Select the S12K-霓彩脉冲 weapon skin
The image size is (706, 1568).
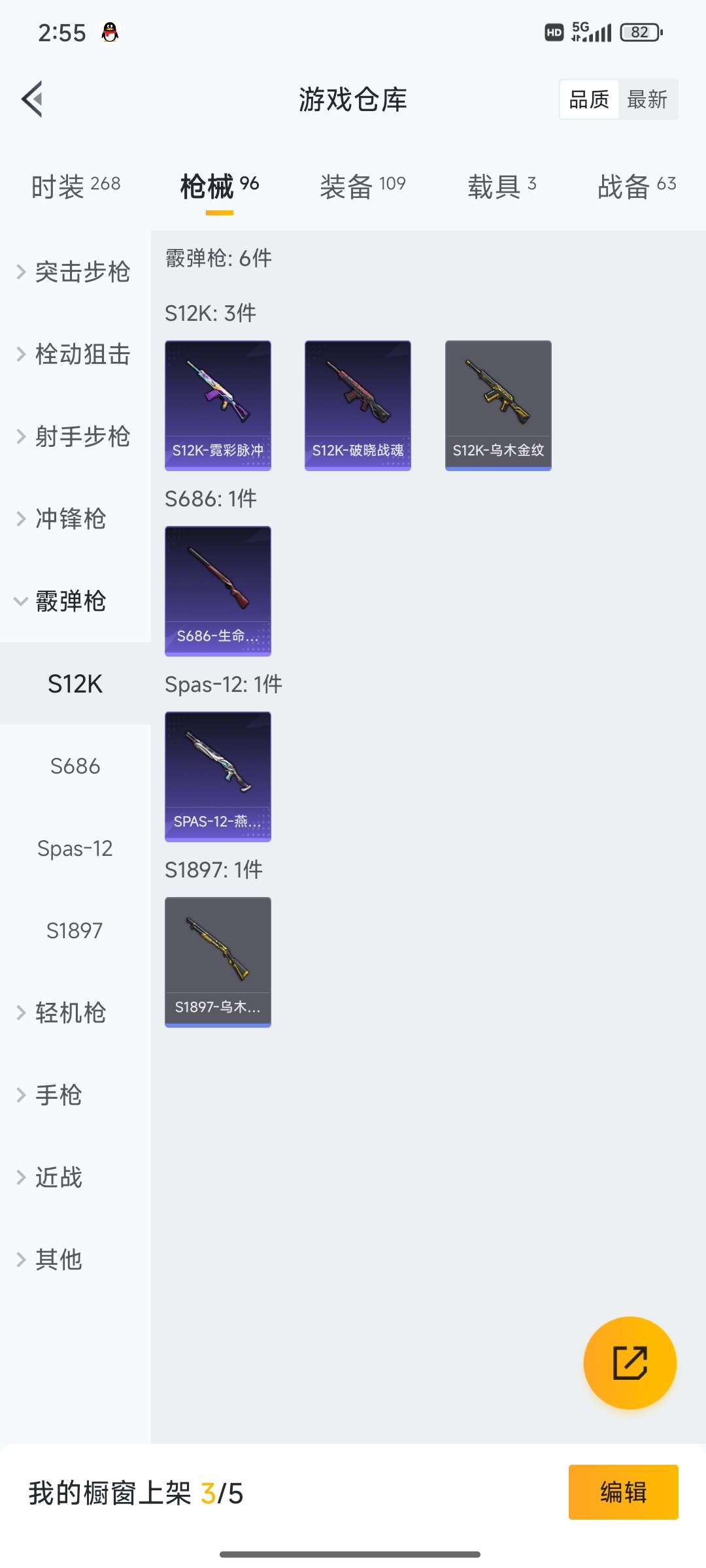[x=218, y=404]
